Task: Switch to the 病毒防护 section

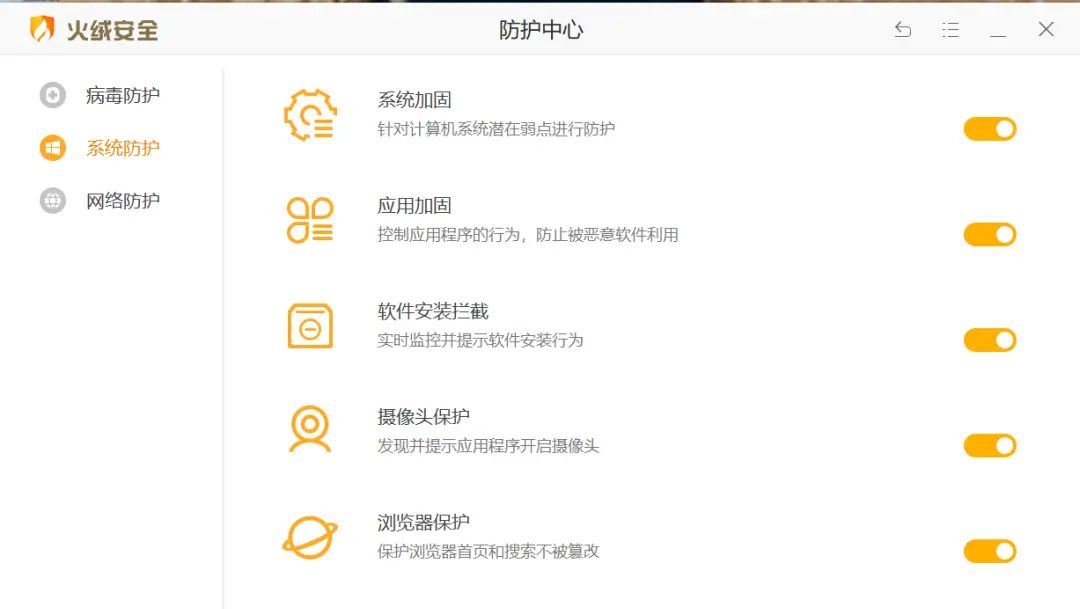Action: coord(122,96)
